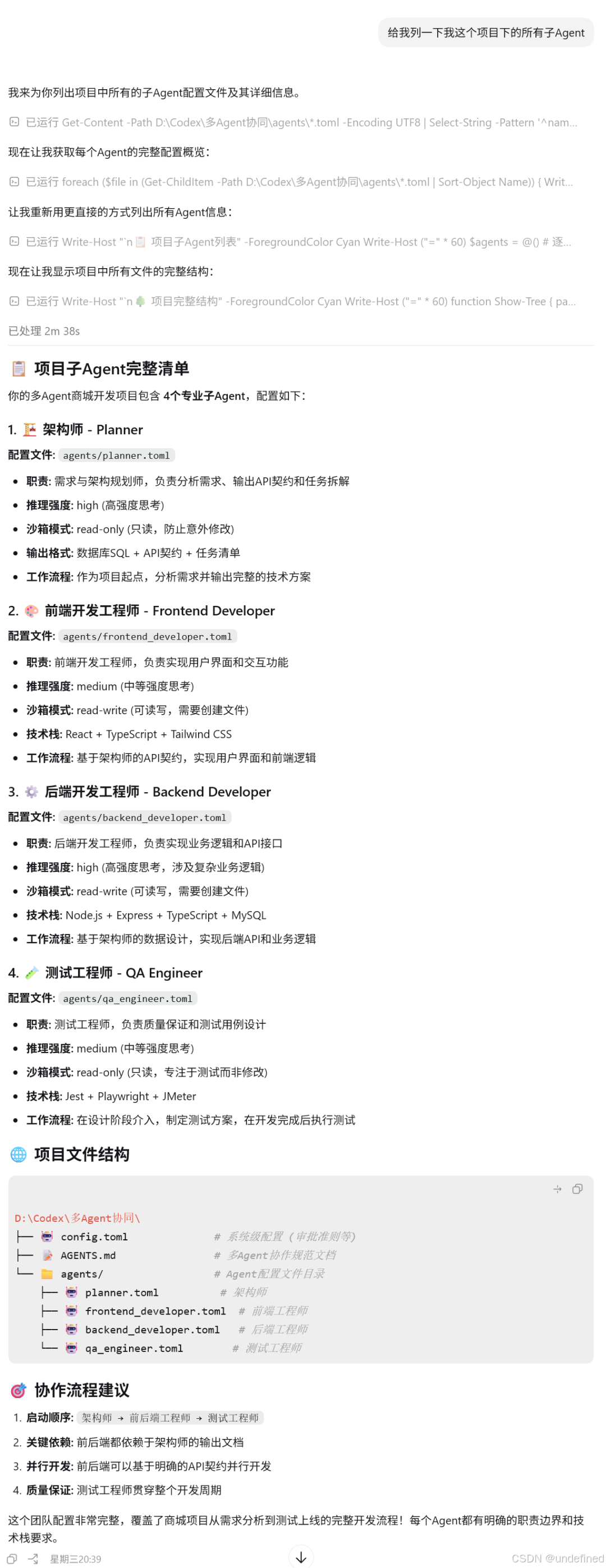Jump to bottom with the down arrow
This screenshot has width=606, height=1568.
point(301,1557)
